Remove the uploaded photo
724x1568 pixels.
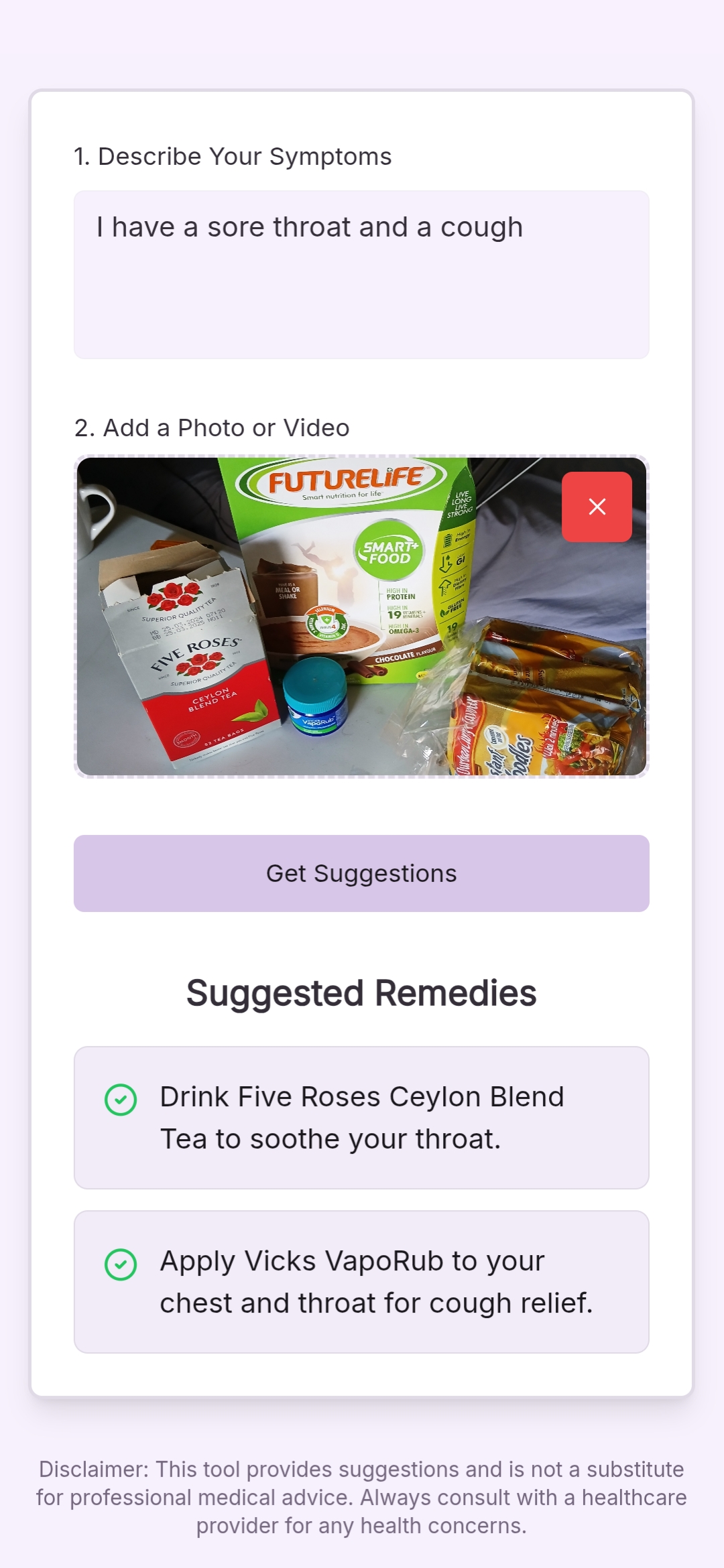pos(597,507)
